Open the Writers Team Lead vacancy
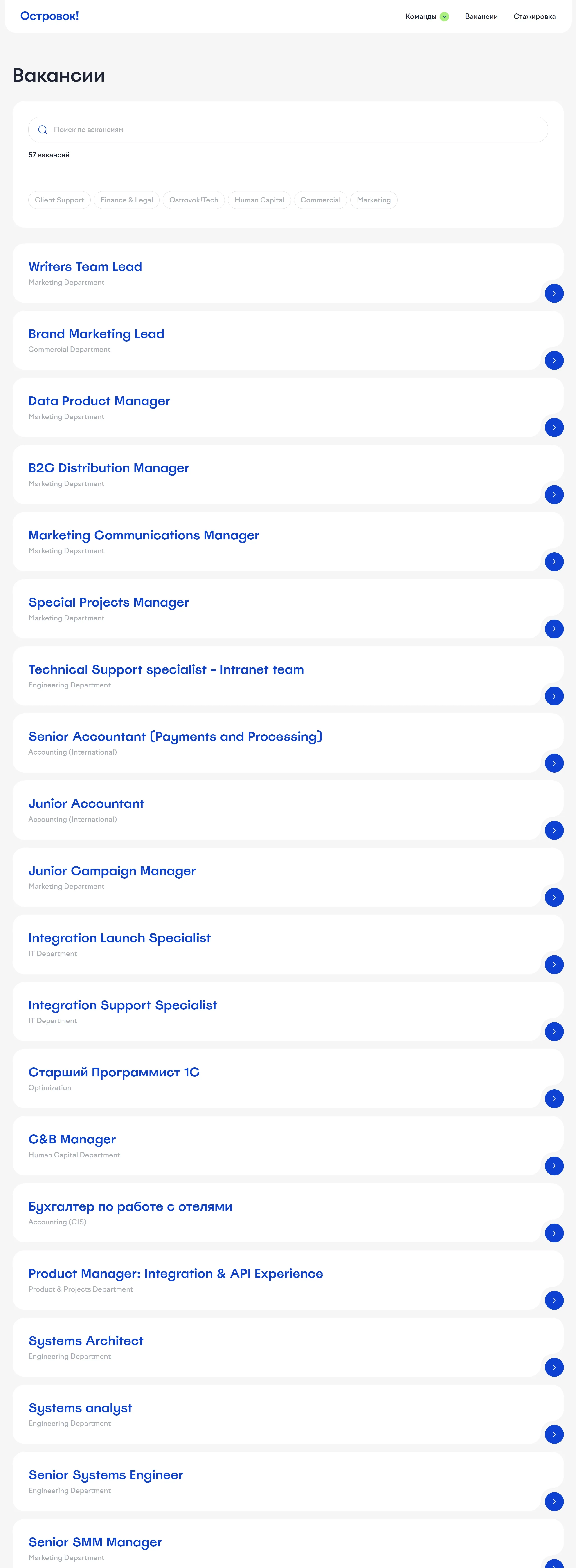576x1568 pixels. tap(85, 267)
